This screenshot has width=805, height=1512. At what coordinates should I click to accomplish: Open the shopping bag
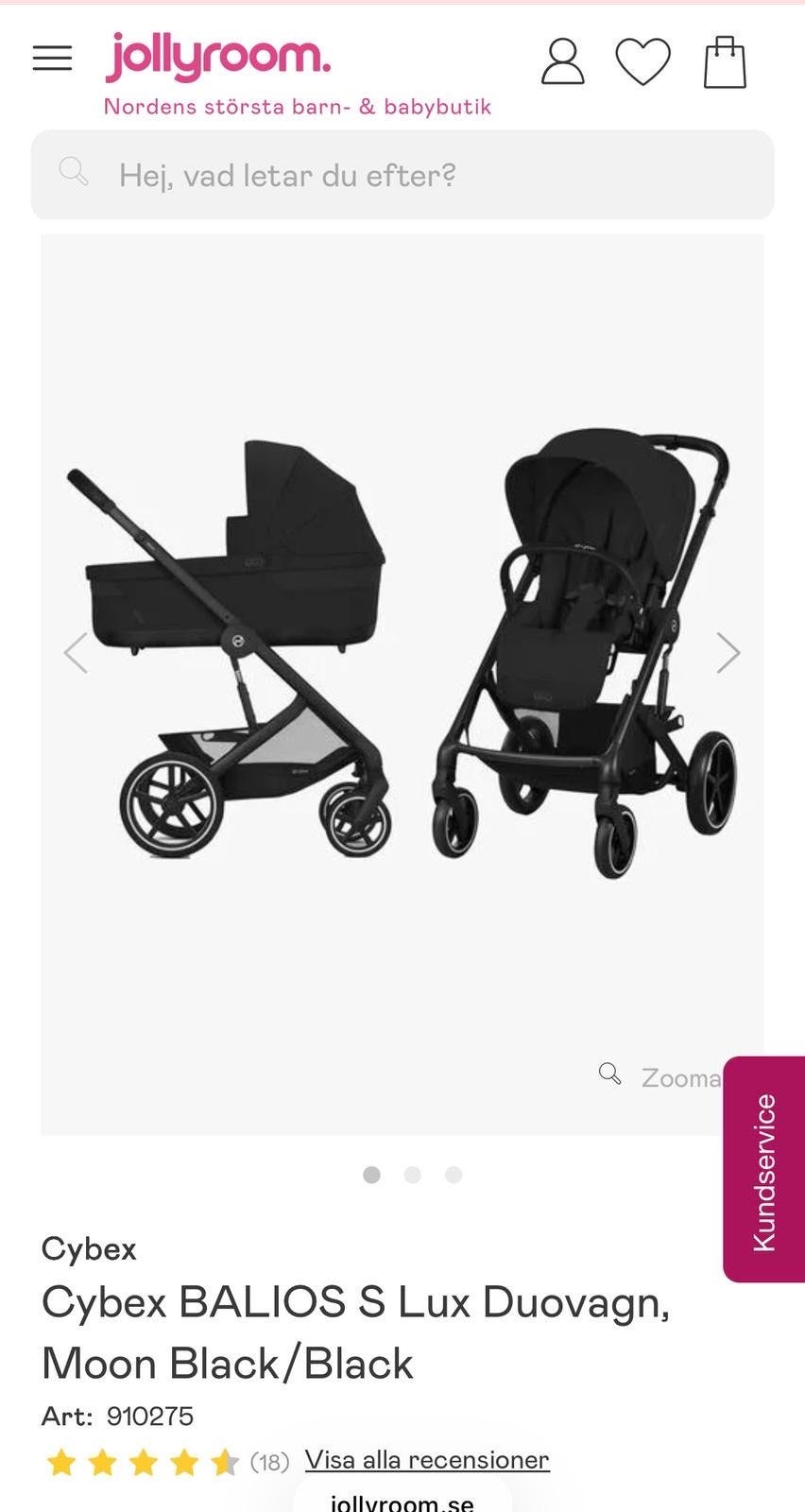pos(725,62)
